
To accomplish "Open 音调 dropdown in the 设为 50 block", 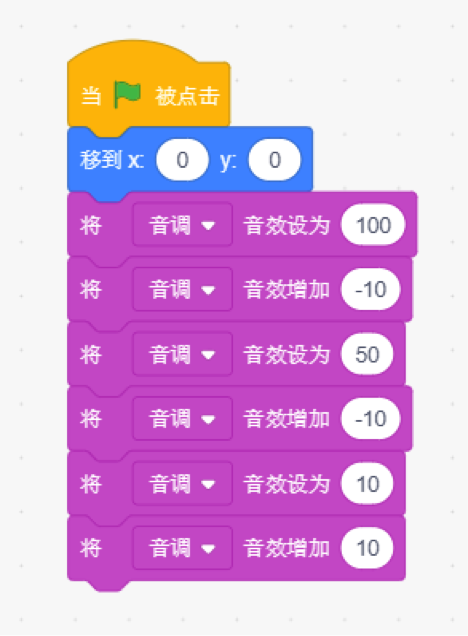I will (182, 354).
